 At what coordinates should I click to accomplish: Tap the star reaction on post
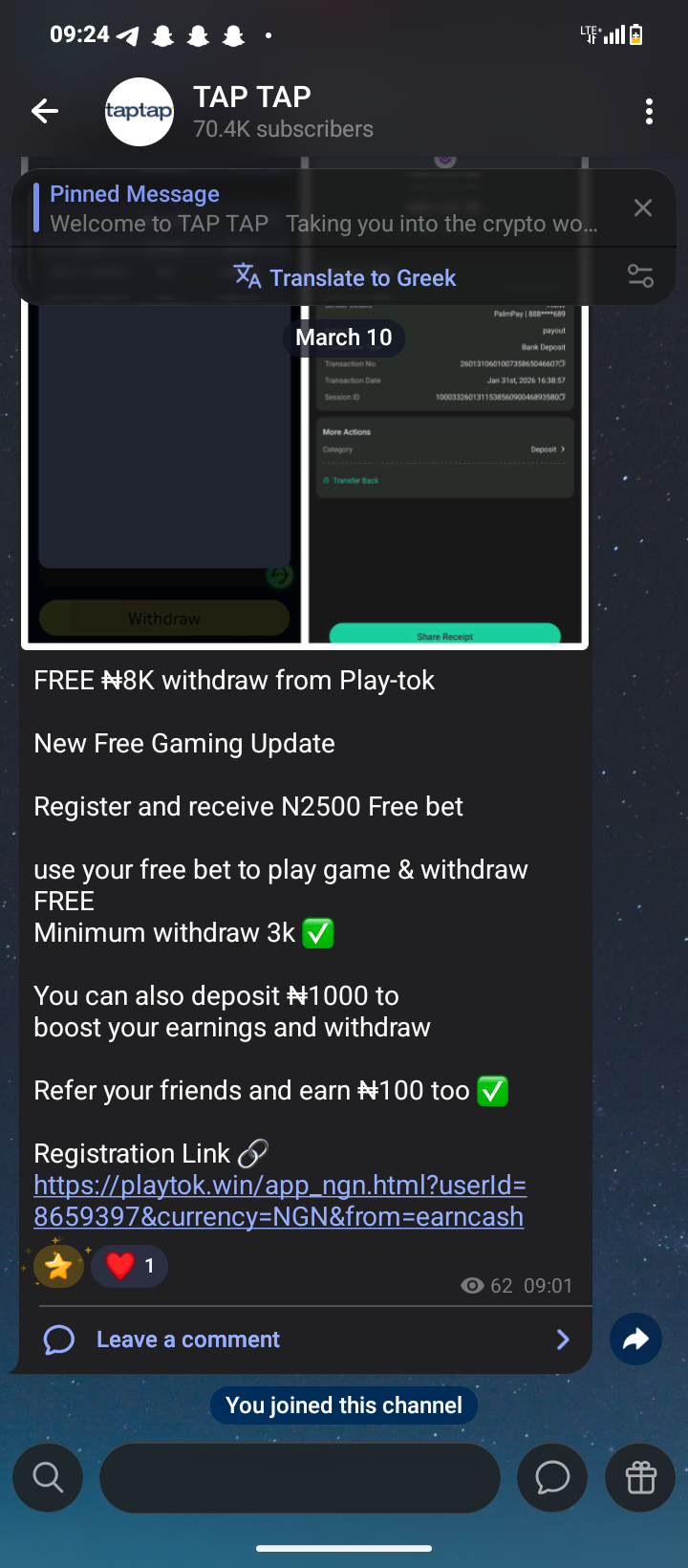coord(58,1267)
